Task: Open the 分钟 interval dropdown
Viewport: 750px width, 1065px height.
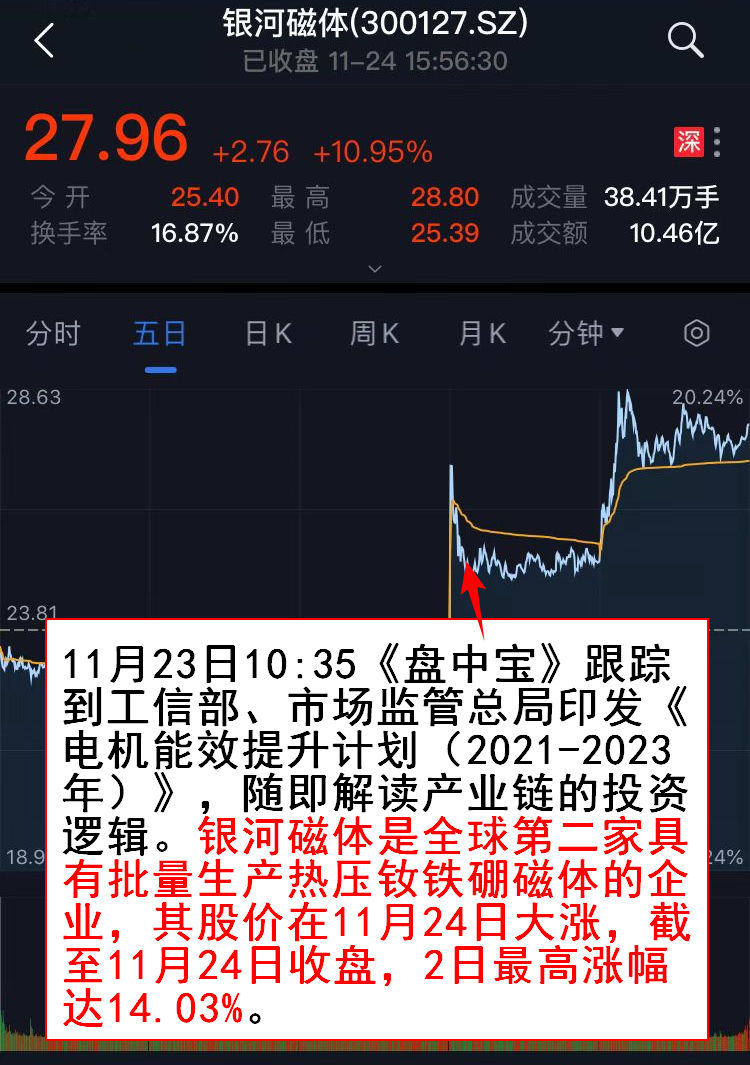Action: [586, 334]
